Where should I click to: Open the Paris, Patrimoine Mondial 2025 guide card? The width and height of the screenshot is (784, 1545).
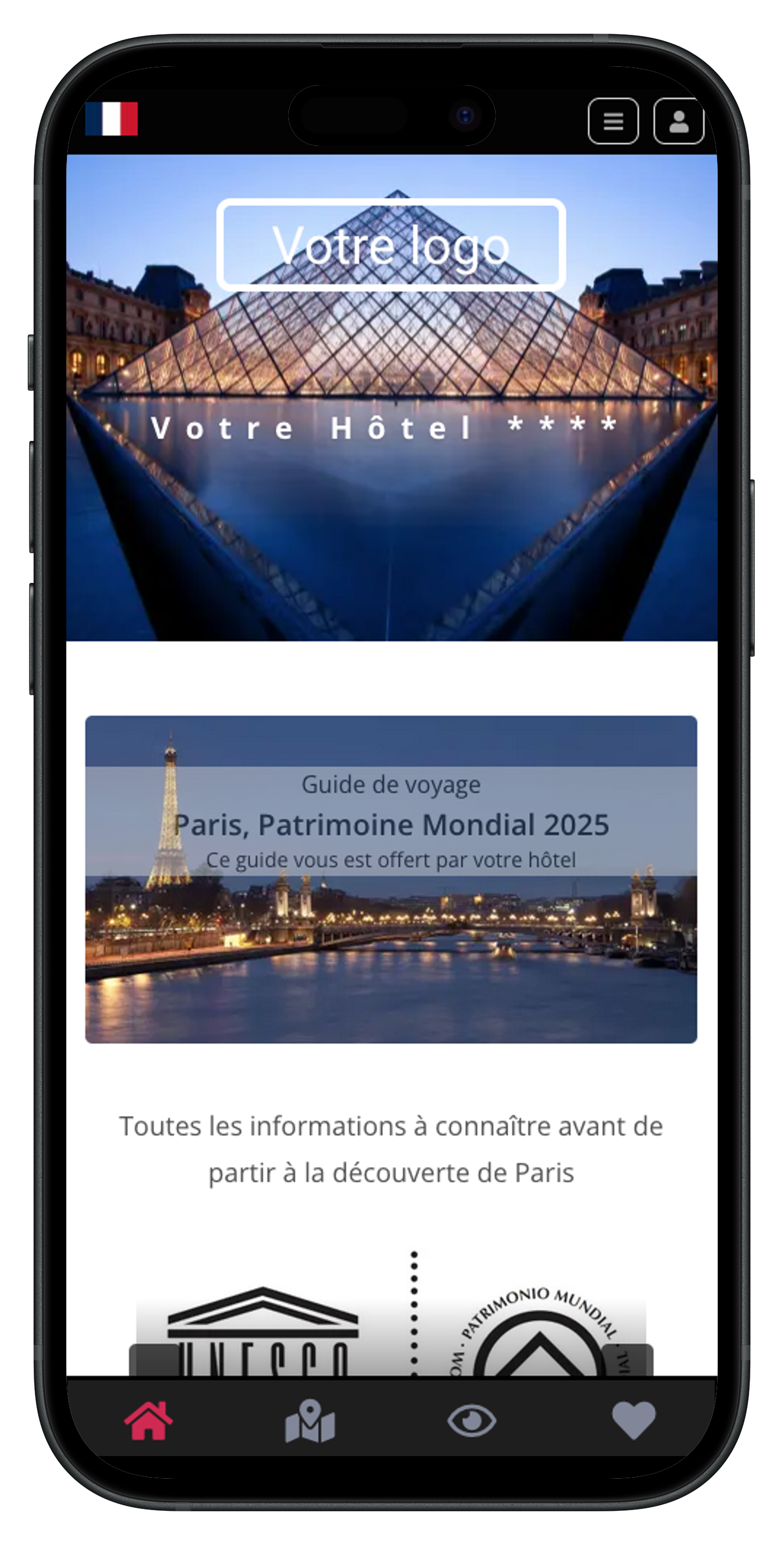(x=391, y=879)
